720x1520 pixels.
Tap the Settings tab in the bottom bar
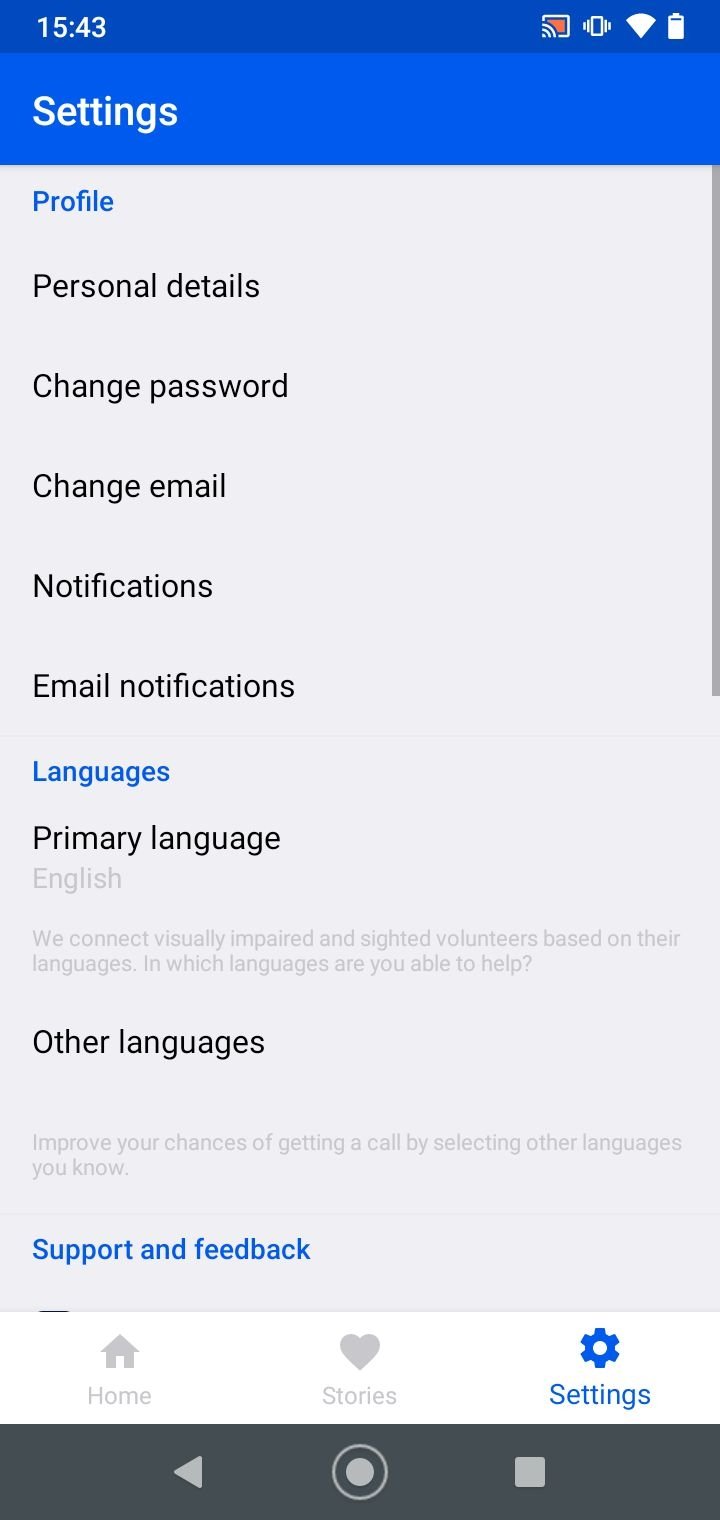tap(600, 1368)
